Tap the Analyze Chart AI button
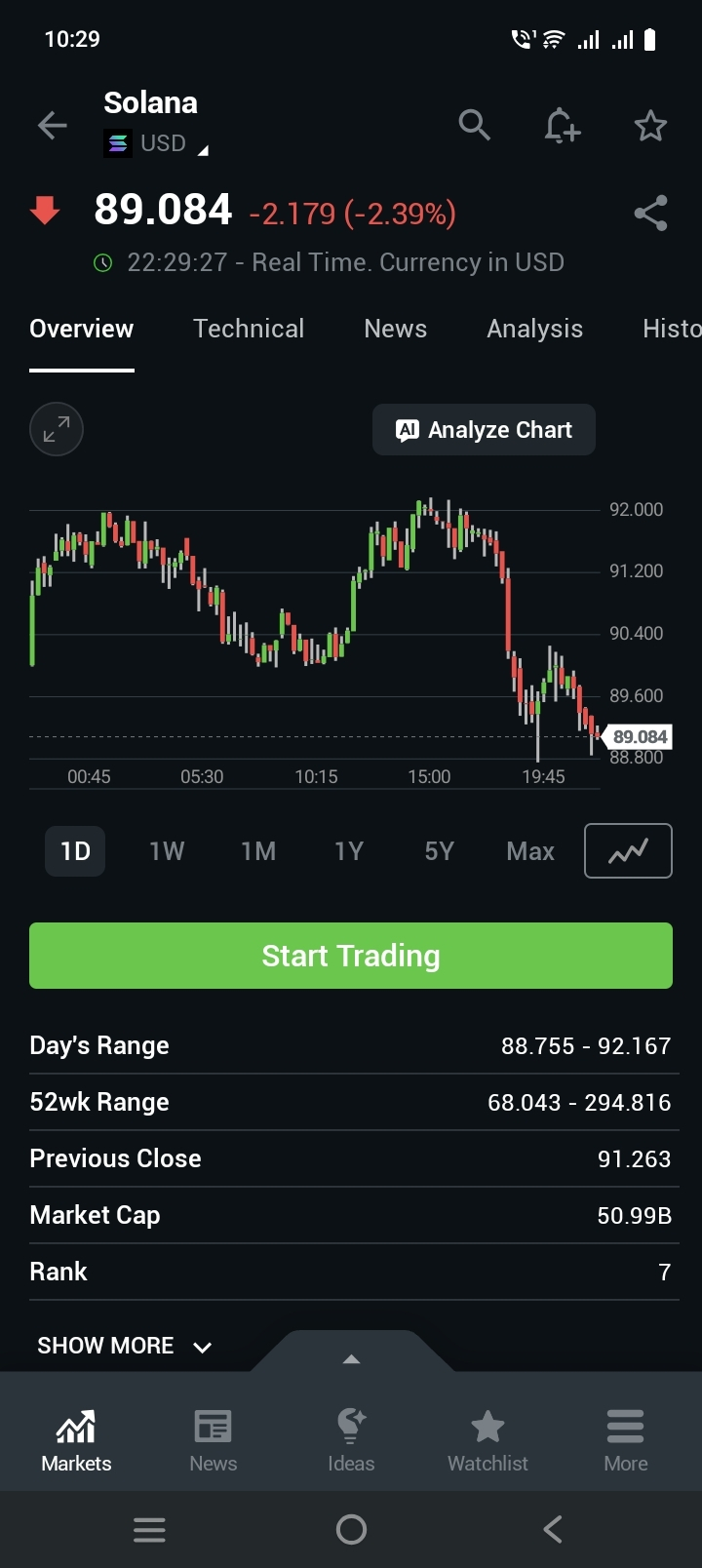Screen dimensions: 702x1568 click(484, 430)
